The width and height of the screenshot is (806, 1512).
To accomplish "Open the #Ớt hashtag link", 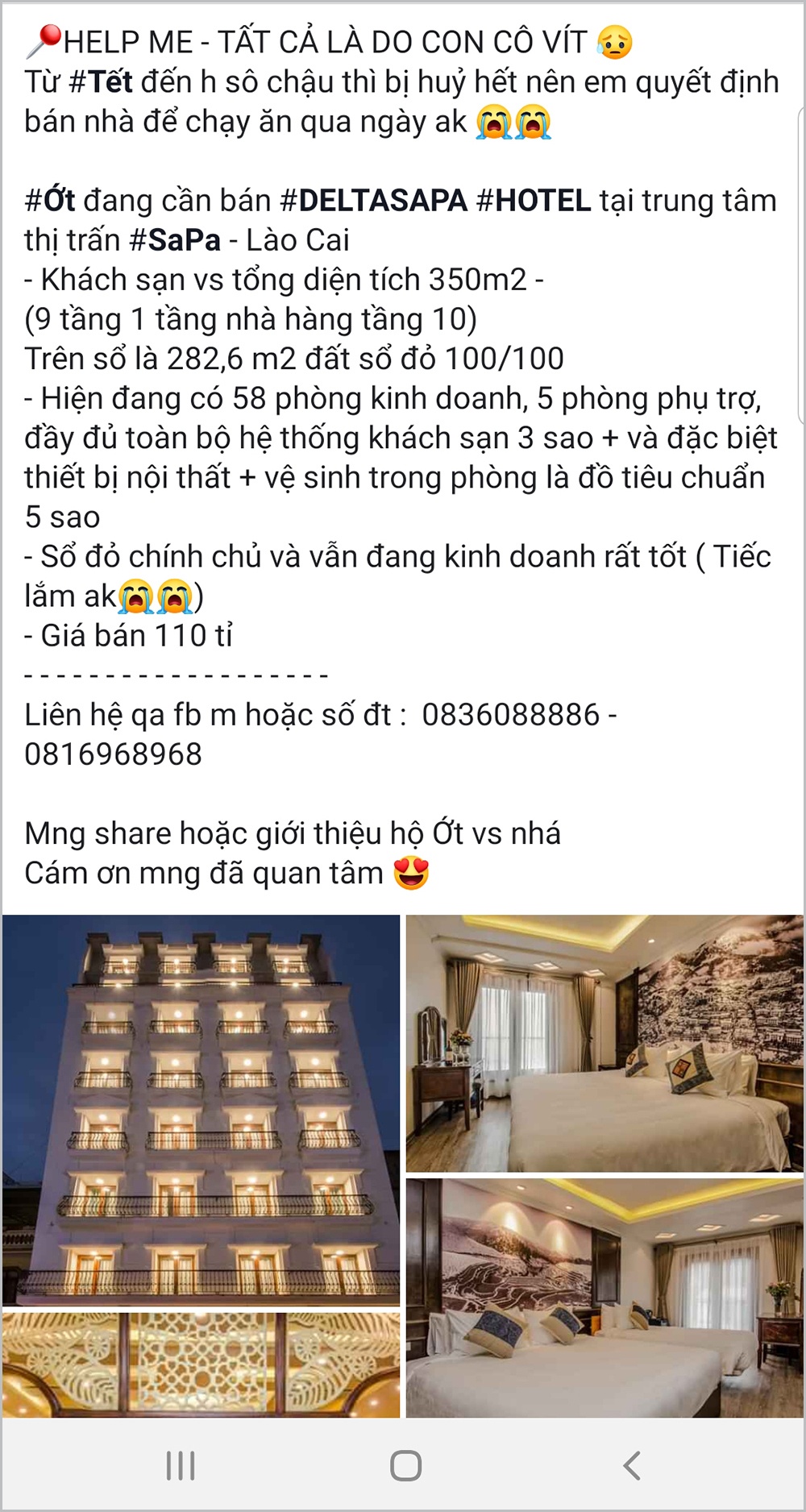I will pos(50,201).
